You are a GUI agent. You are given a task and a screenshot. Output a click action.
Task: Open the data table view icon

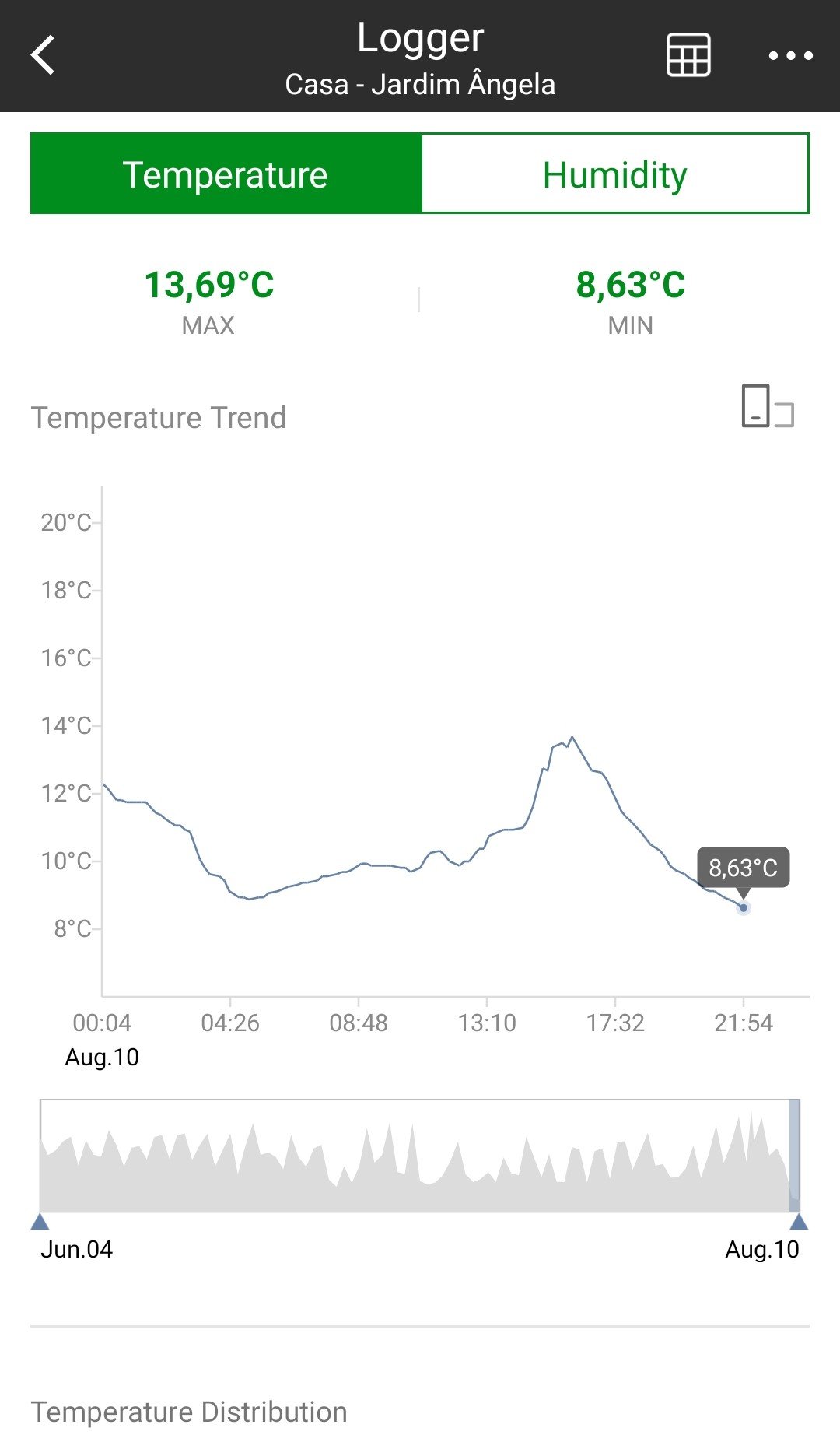[x=688, y=55]
